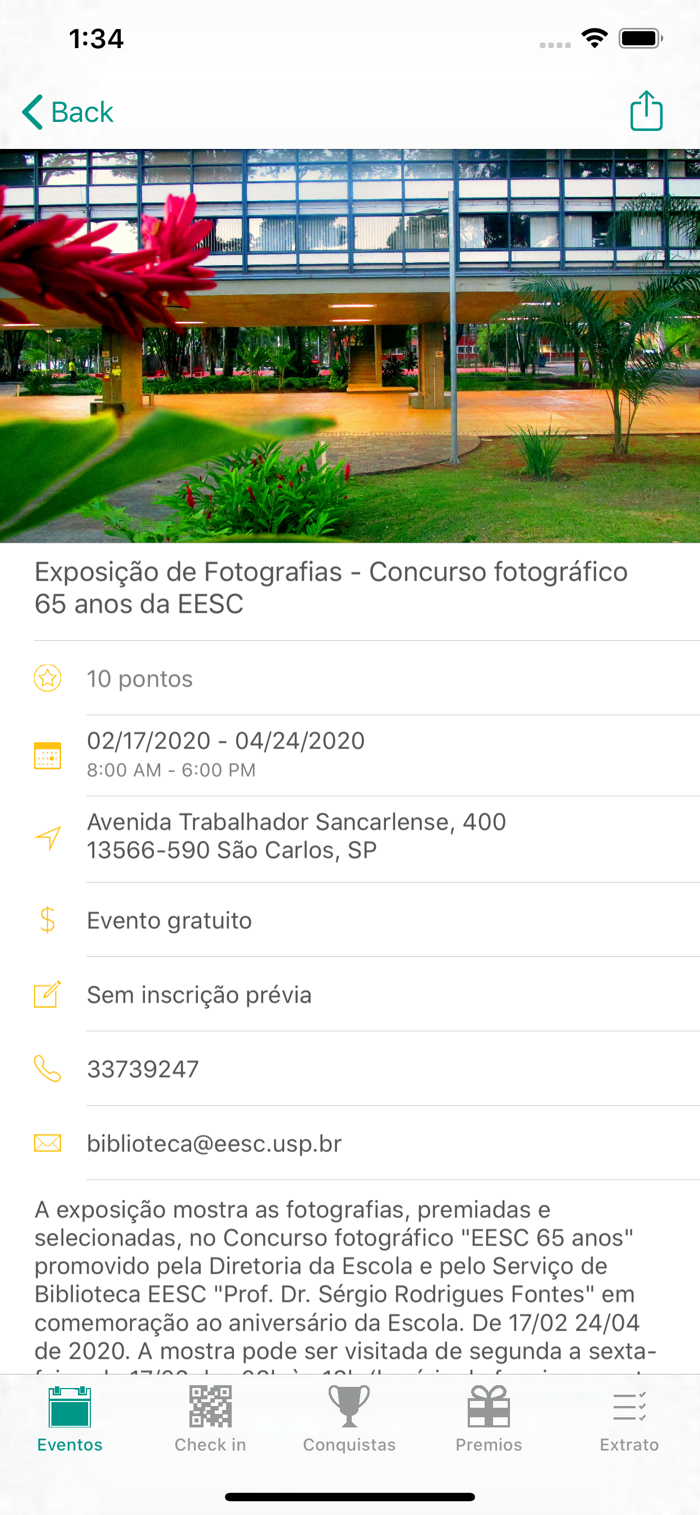Viewport: 700px width, 1515px height.
Task: Open the Premios tab
Action: pyautogui.click(x=489, y=1419)
